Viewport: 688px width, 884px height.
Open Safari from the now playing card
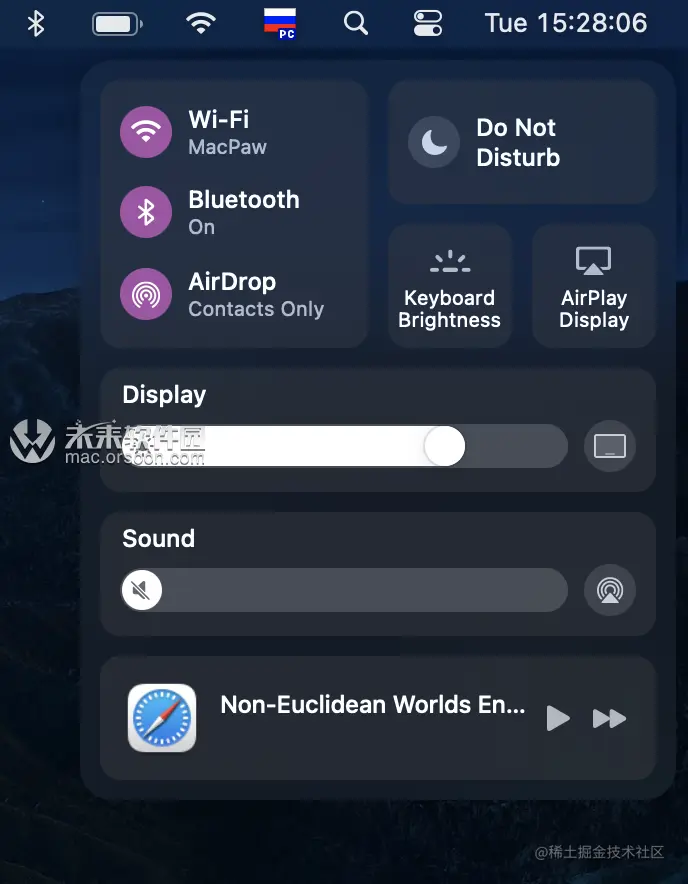coord(162,718)
